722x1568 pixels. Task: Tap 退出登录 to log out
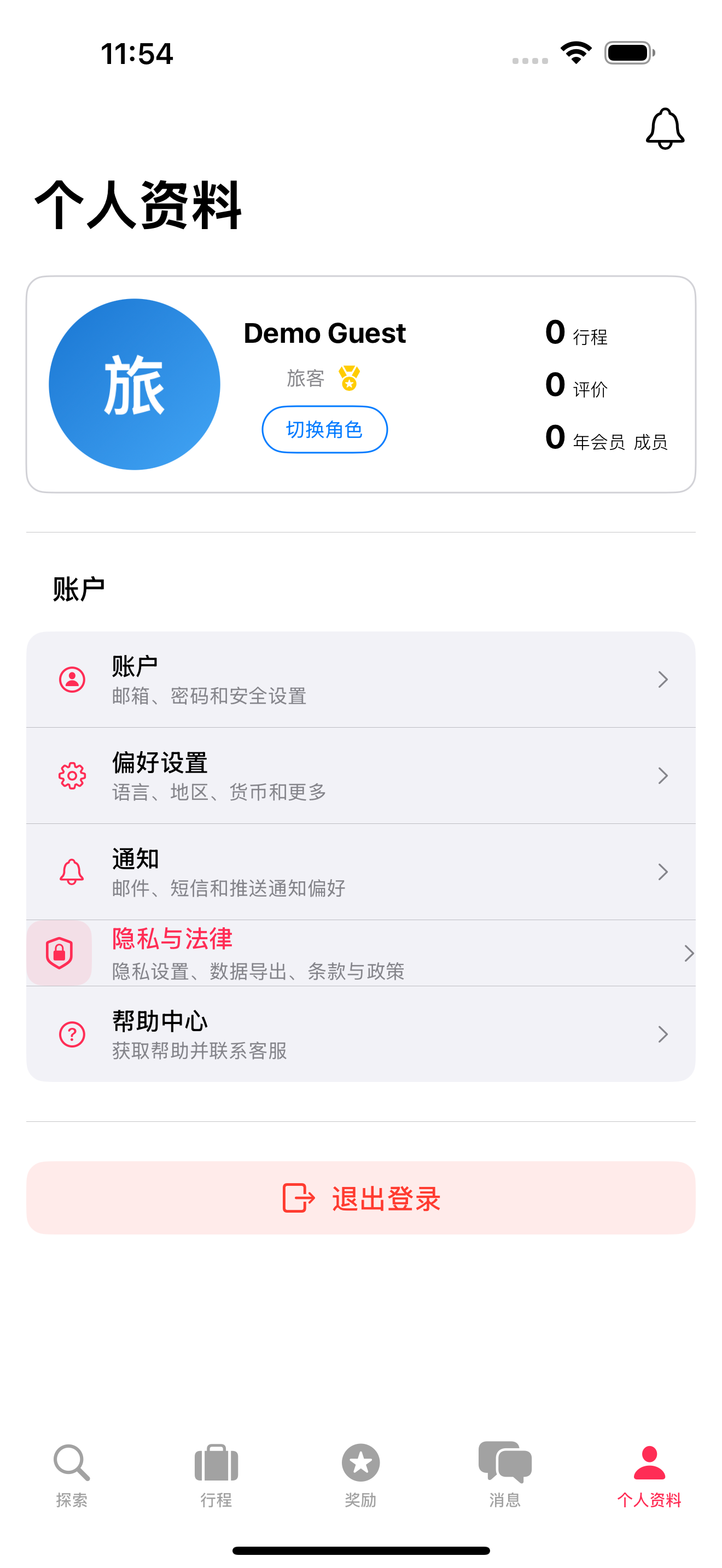point(360,1198)
